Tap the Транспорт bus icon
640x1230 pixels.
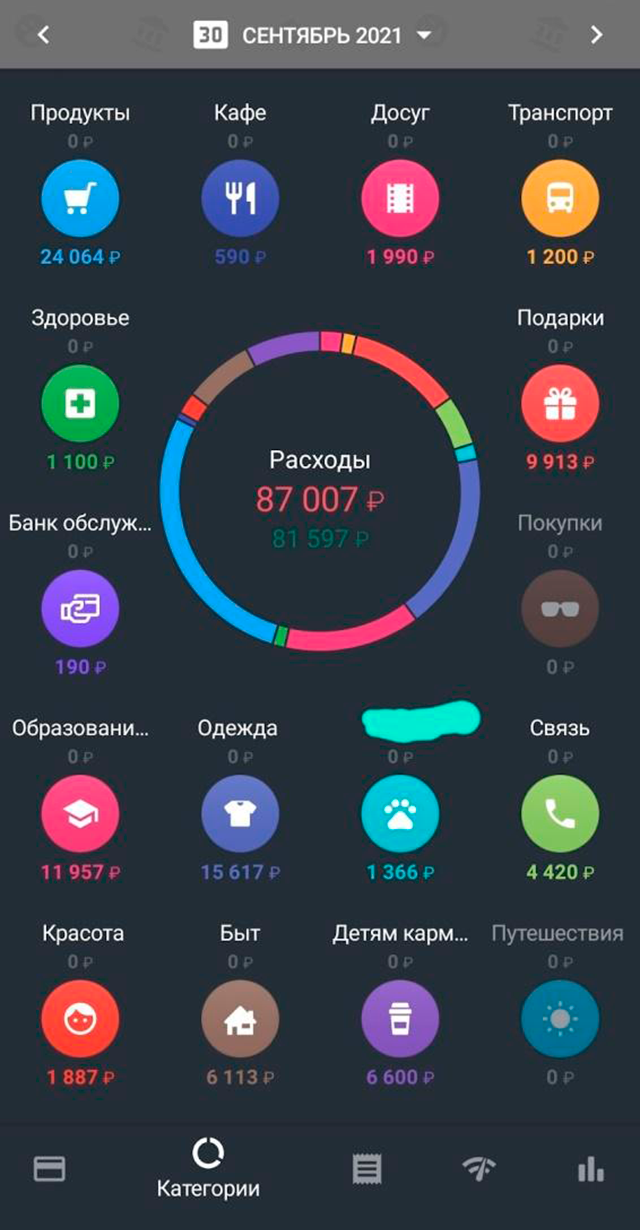pyautogui.click(x=560, y=199)
